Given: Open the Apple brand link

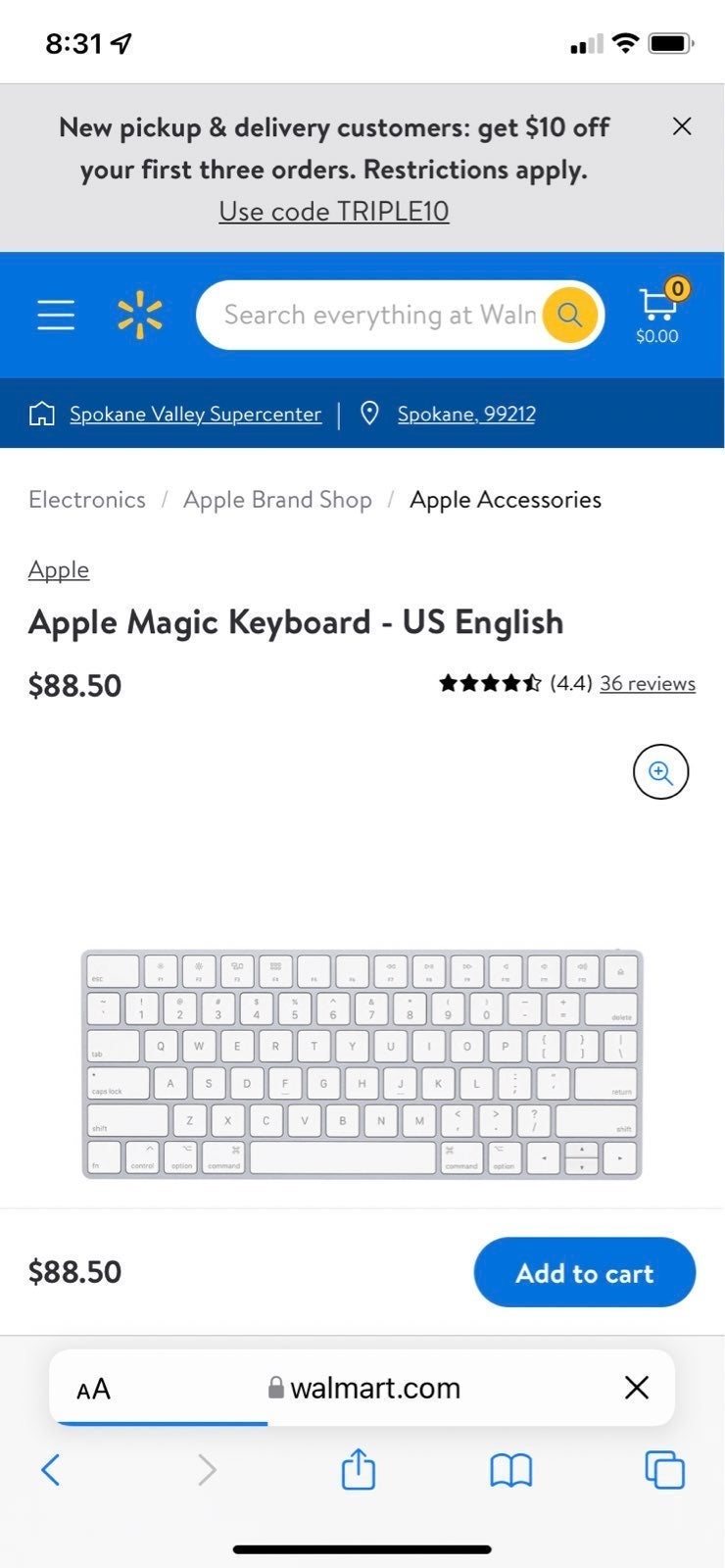Looking at the screenshot, I should pyautogui.click(x=59, y=569).
